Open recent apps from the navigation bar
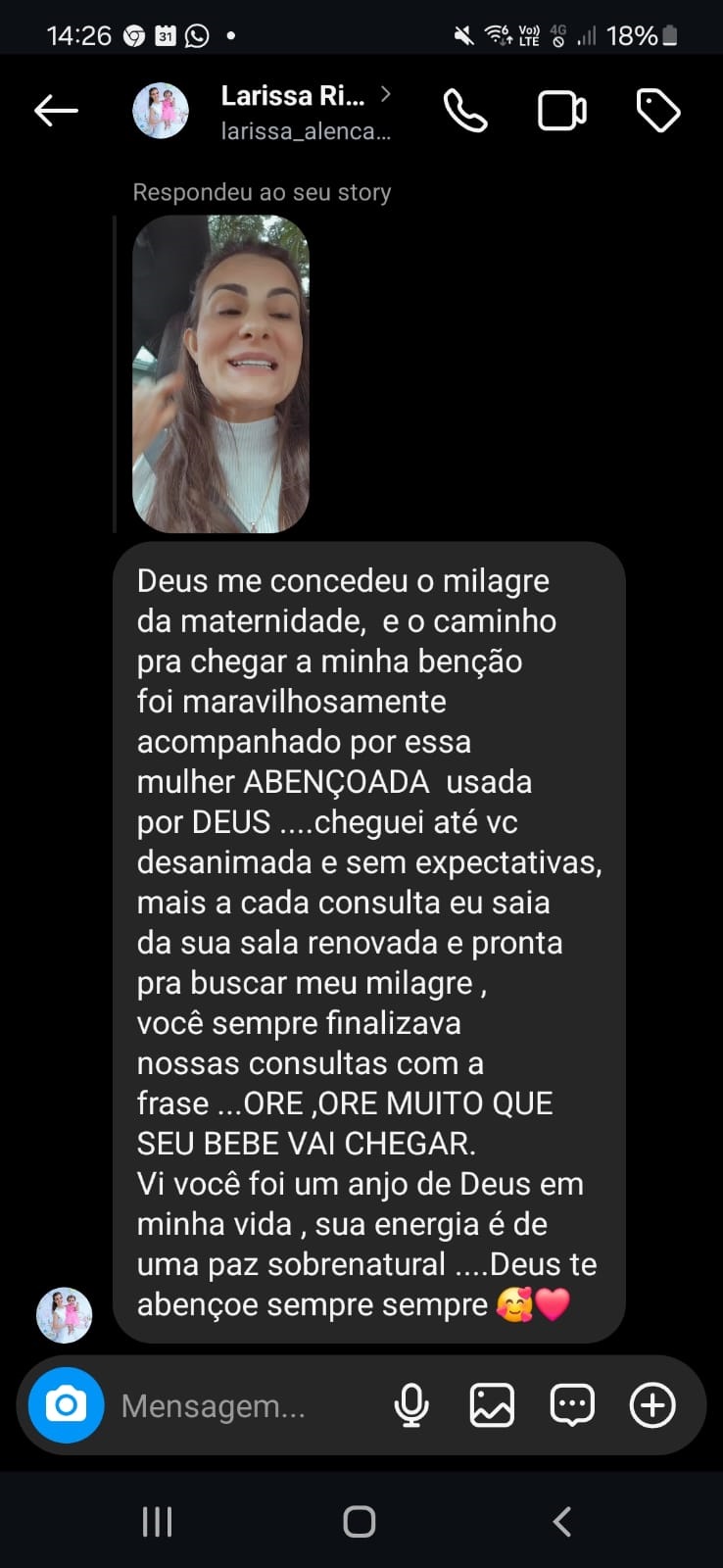This screenshot has width=723, height=1568. point(157,1521)
